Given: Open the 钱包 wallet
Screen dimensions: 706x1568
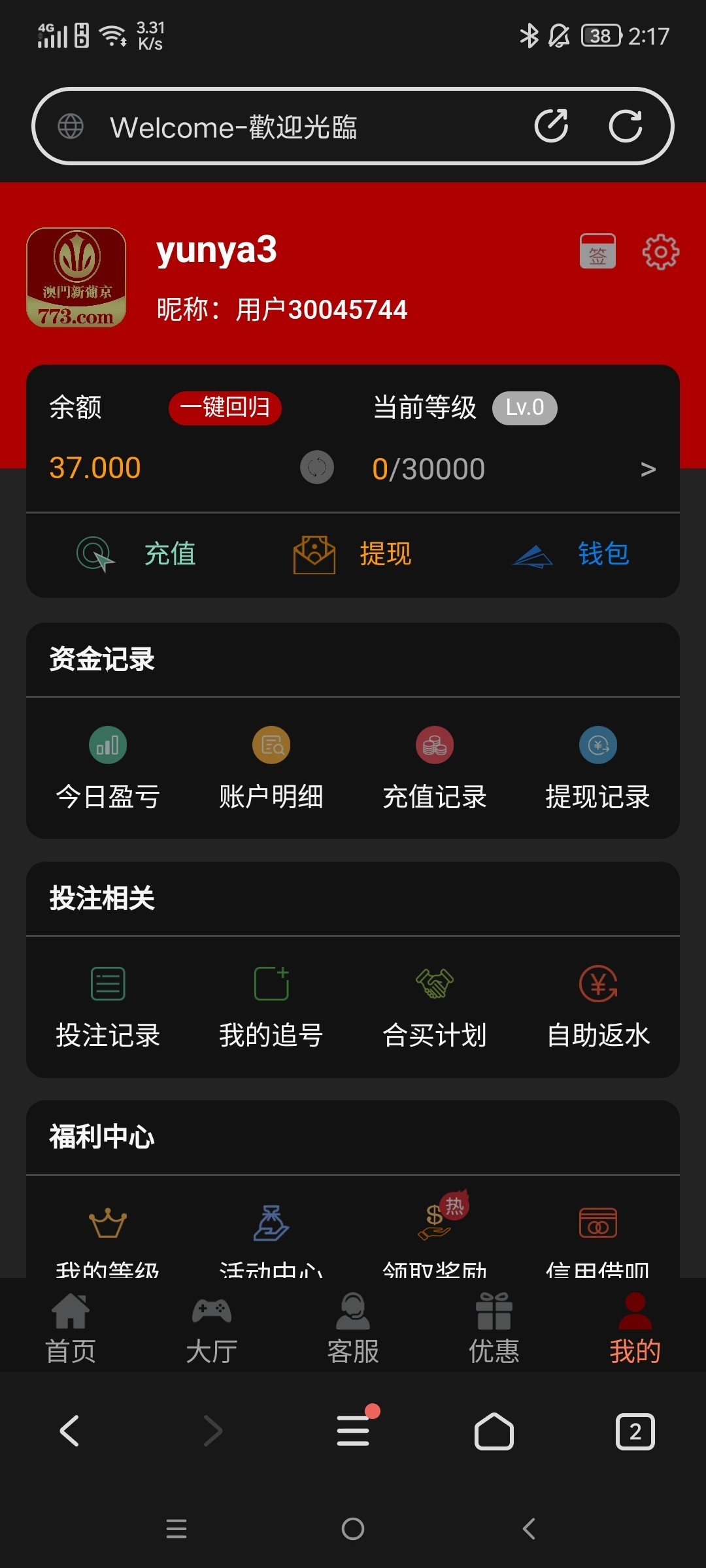Looking at the screenshot, I should (x=571, y=554).
